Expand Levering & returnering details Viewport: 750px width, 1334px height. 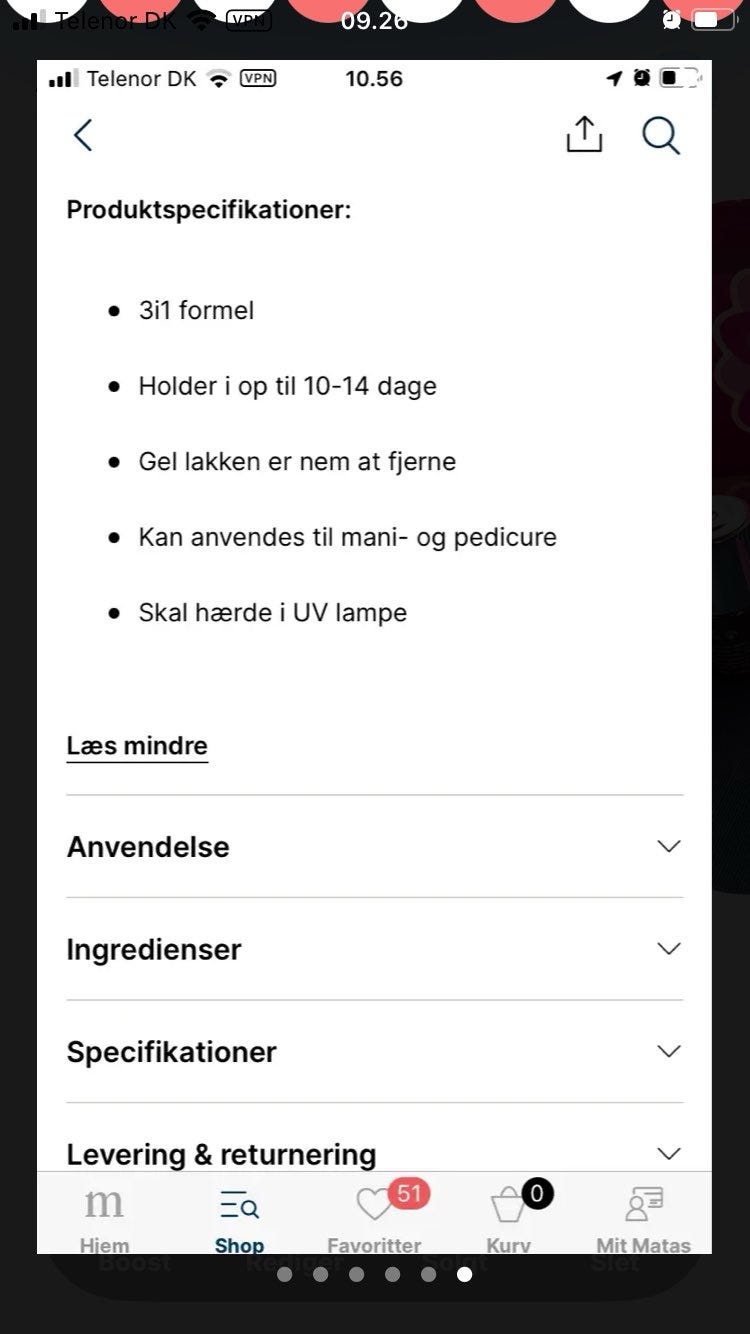tap(668, 1152)
